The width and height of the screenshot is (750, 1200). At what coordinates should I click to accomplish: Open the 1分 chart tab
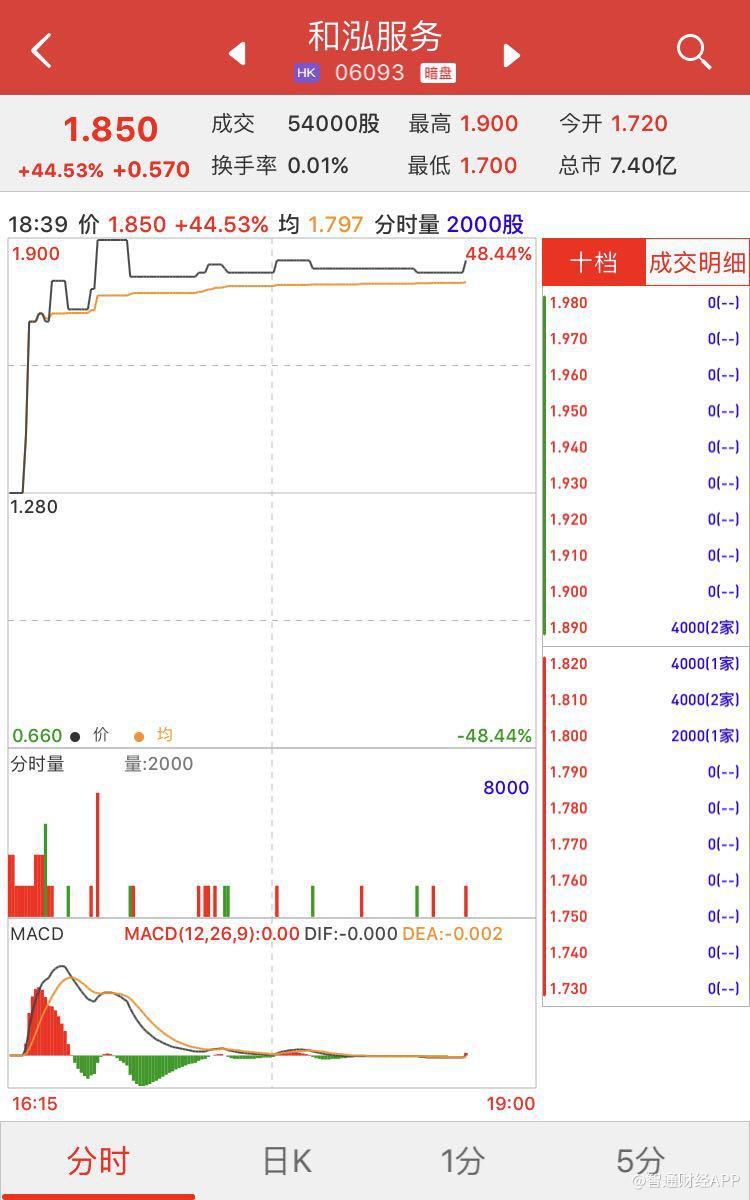click(x=463, y=1161)
